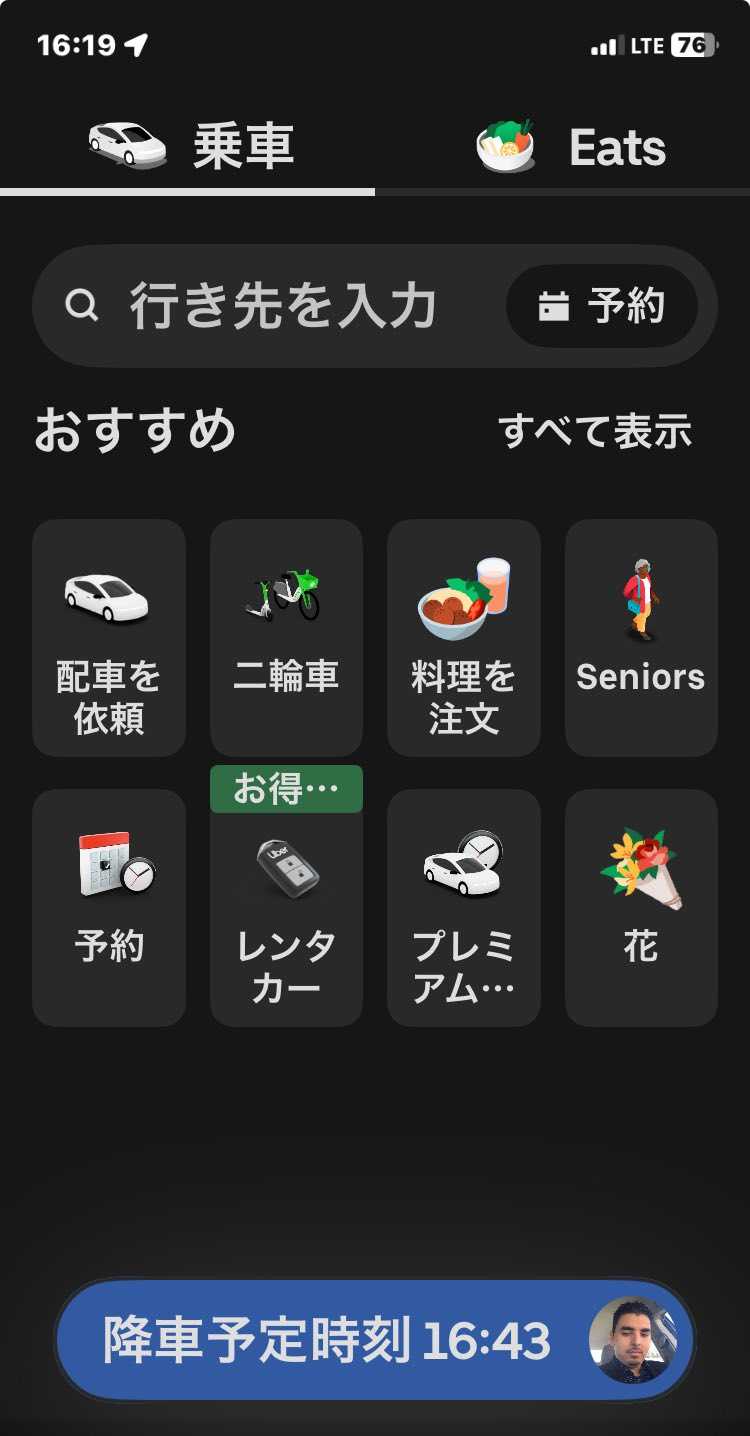Image resolution: width=750 pixels, height=1436 pixels.
Task: Tap the 花 tile
Action: coord(641,908)
